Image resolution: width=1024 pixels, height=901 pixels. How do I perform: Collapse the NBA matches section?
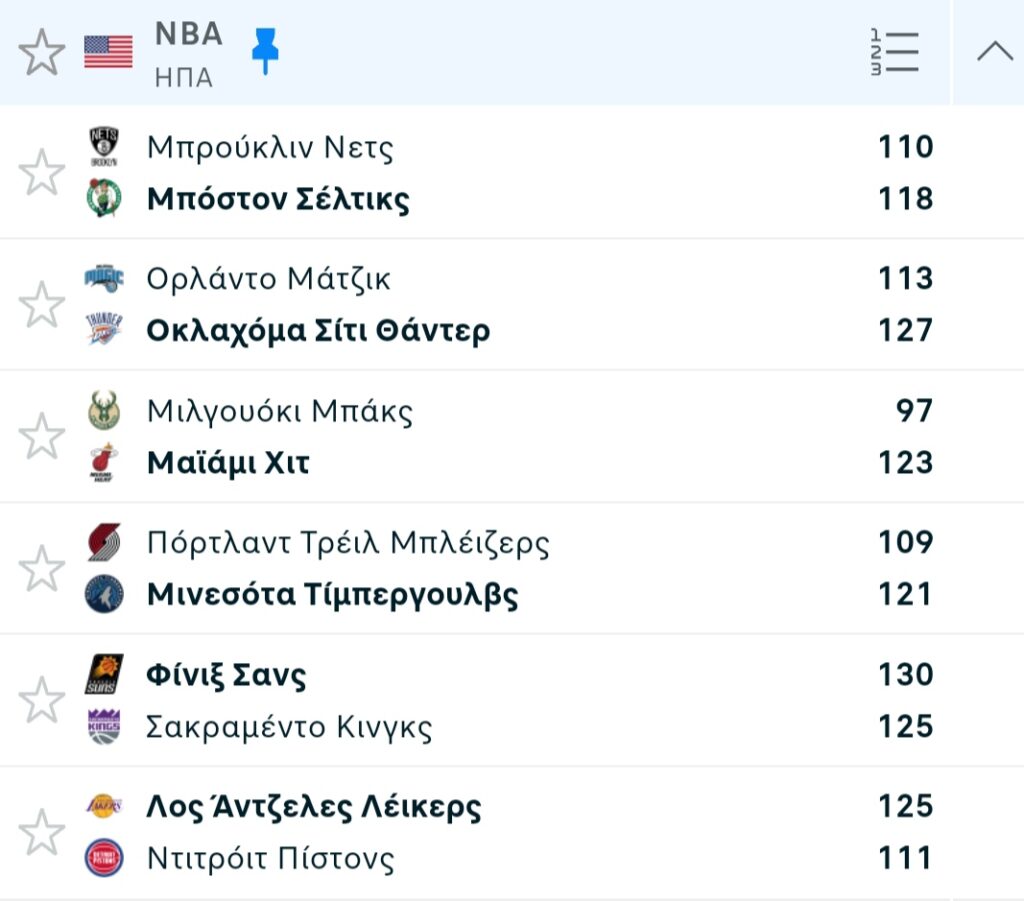[x=994, y=52]
